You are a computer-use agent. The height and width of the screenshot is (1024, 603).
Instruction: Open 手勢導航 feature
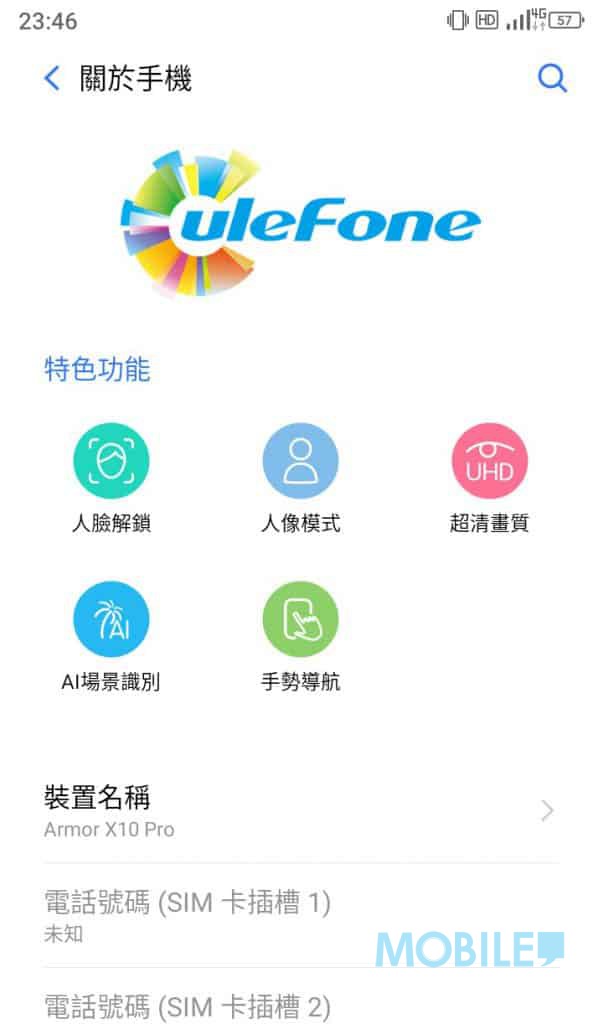[300, 619]
